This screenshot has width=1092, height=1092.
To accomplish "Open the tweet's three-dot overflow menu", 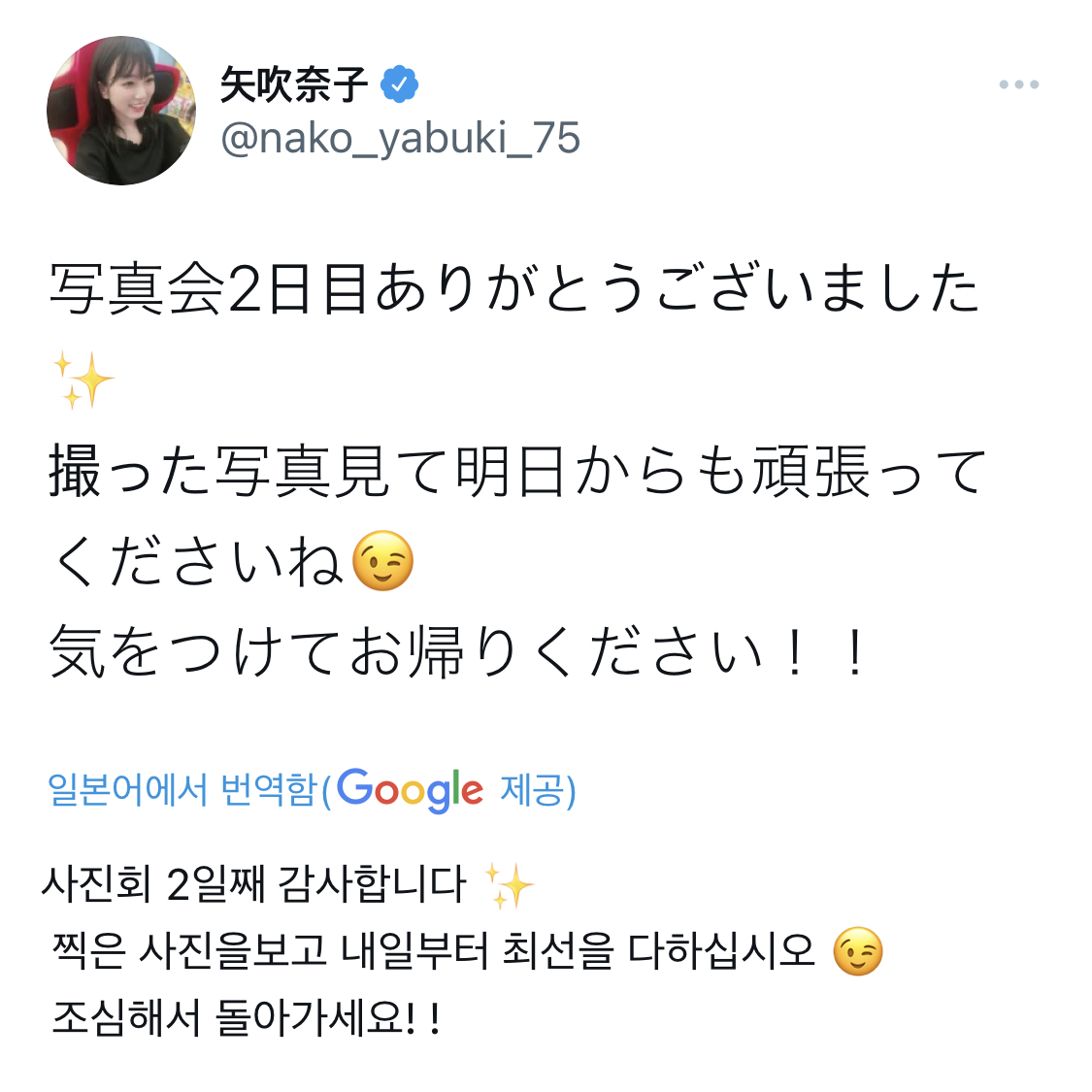I will pos(1018,85).
